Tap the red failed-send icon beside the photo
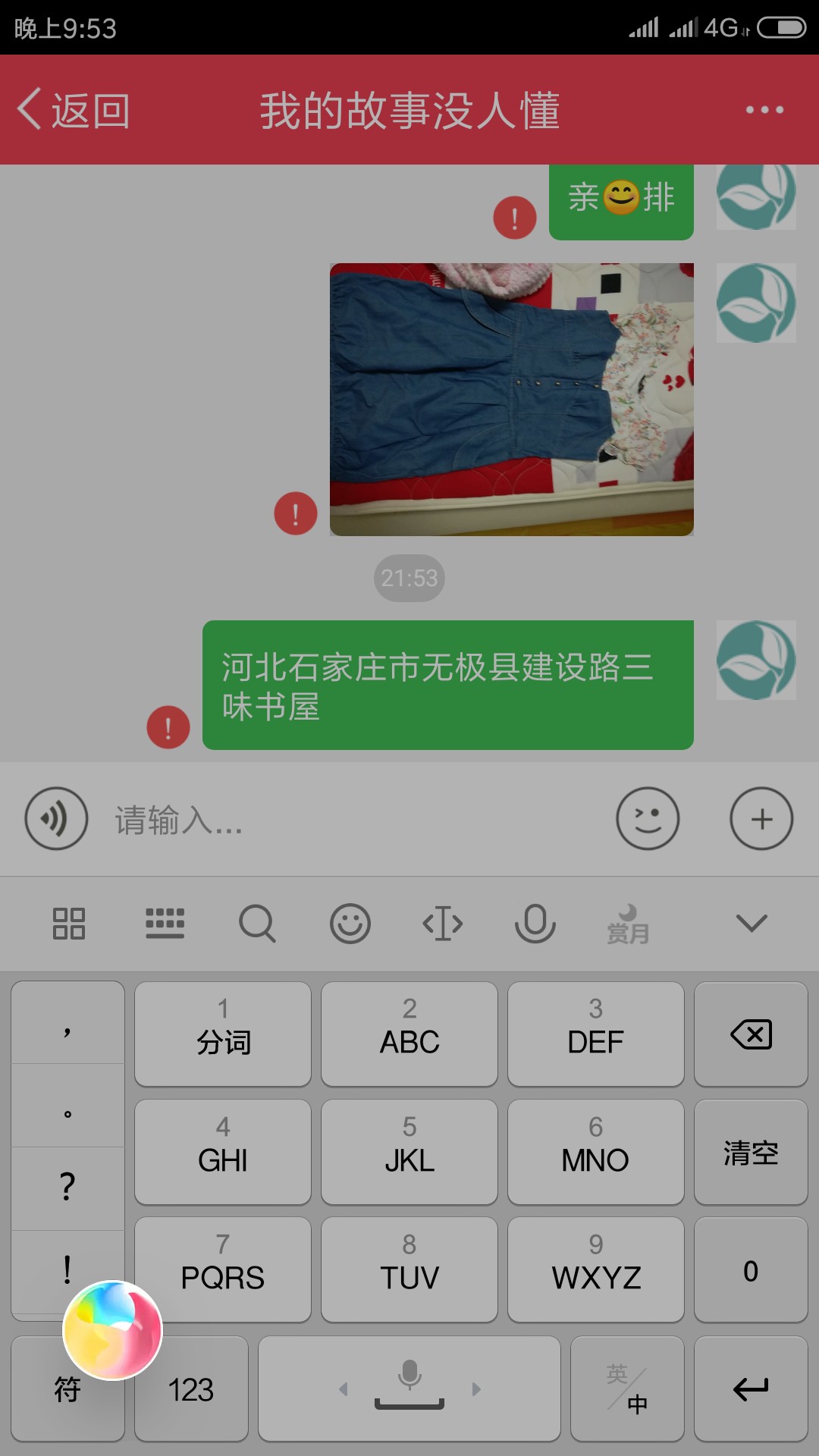The image size is (819, 1456). point(296,513)
